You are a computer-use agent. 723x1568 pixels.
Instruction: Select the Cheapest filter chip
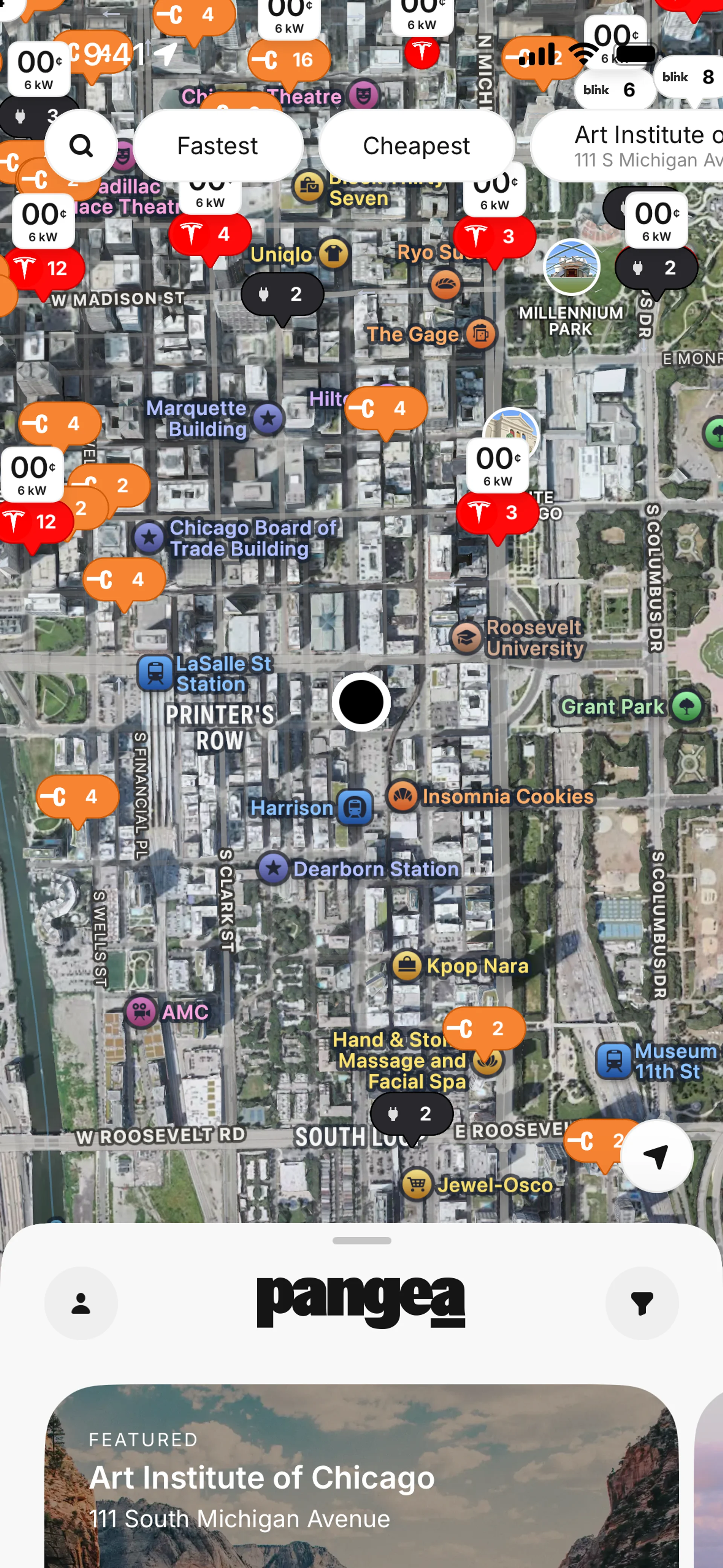(x=416, y=146)
